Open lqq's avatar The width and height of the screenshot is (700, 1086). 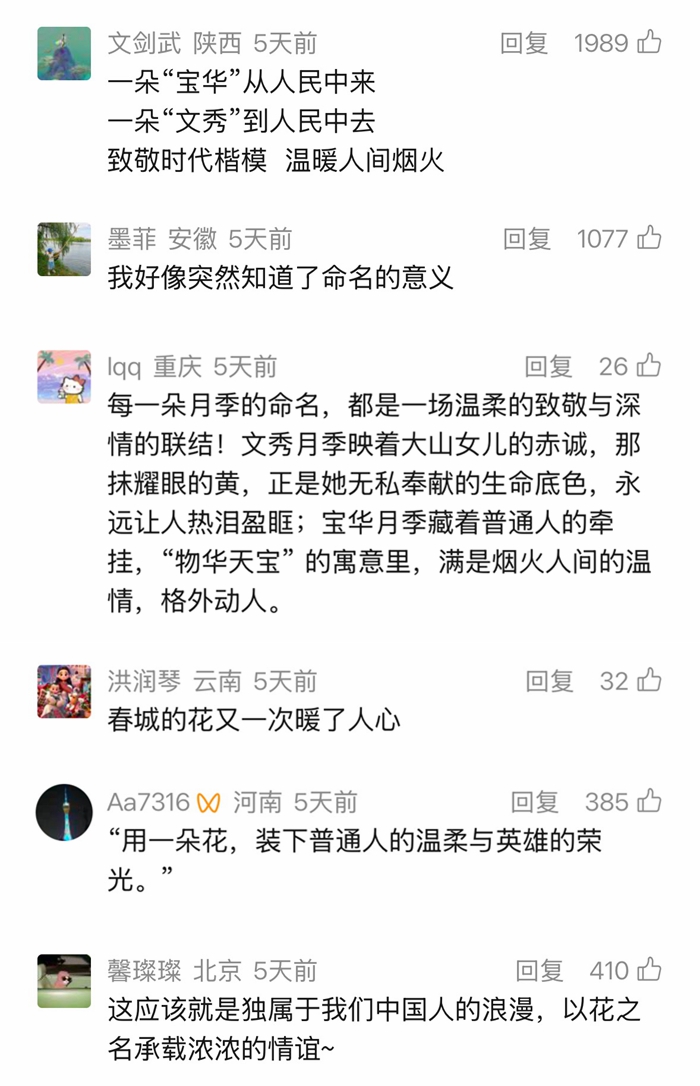64,377
